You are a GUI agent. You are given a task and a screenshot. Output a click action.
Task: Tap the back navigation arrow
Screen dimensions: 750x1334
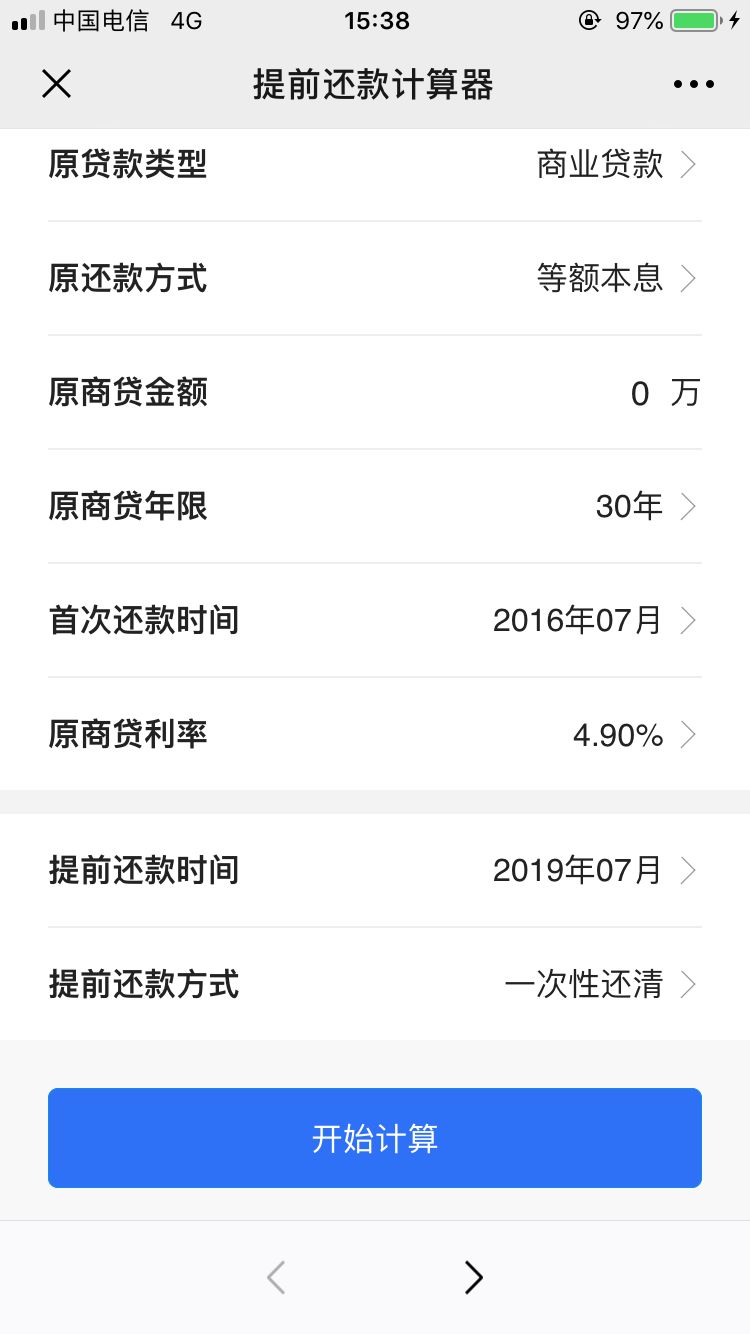pyautogui.click(x=275, y=1277)
